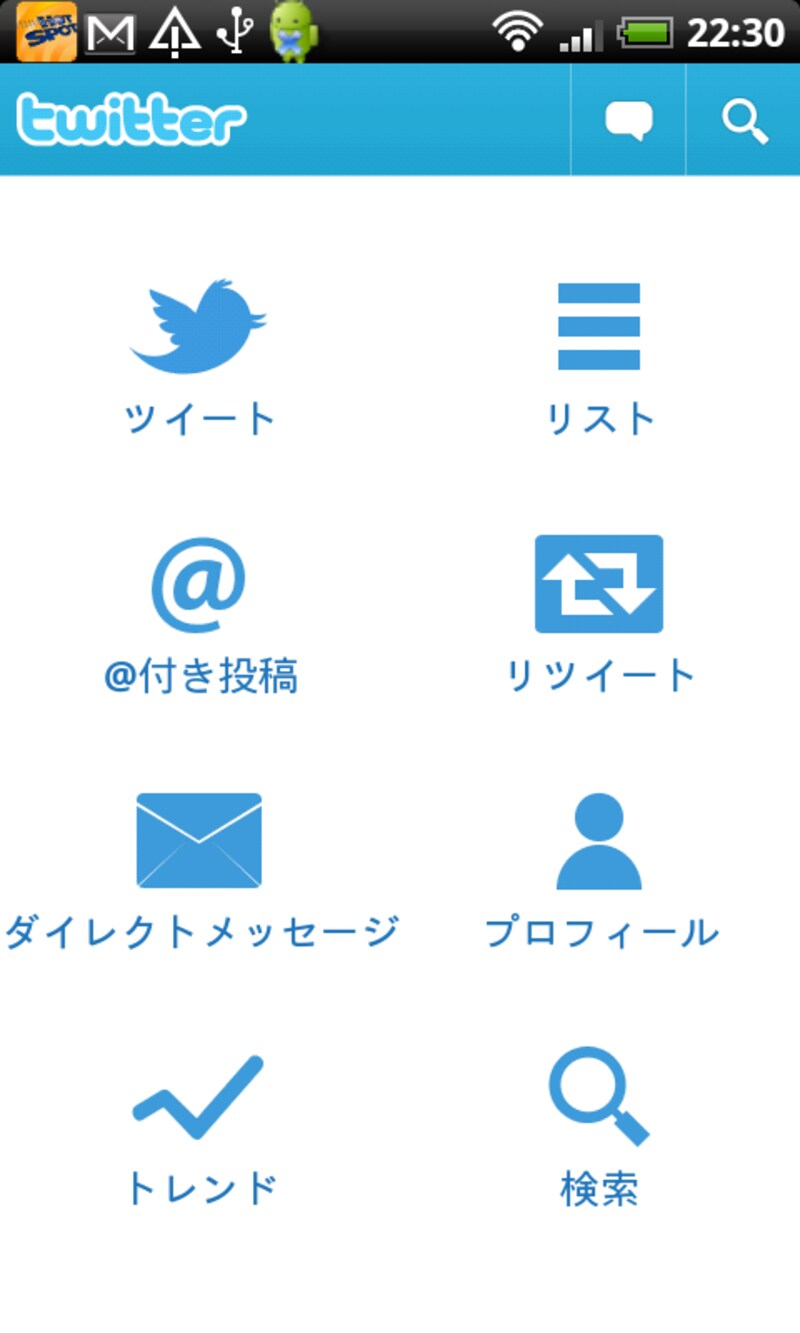Screen dimensions: 800x1333
Task: Open Direct Messages envelope icon
Action: 198,840
